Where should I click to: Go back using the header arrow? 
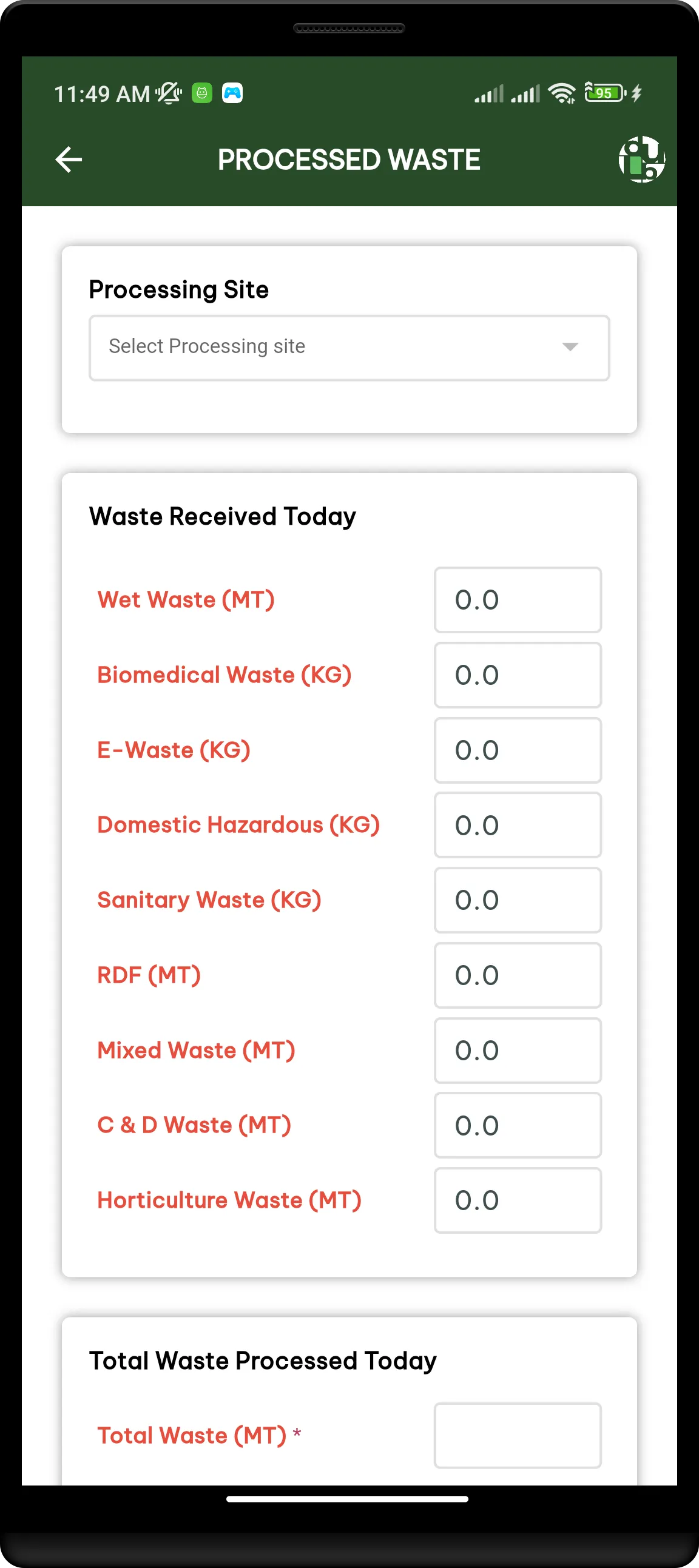tap(69, 160)
